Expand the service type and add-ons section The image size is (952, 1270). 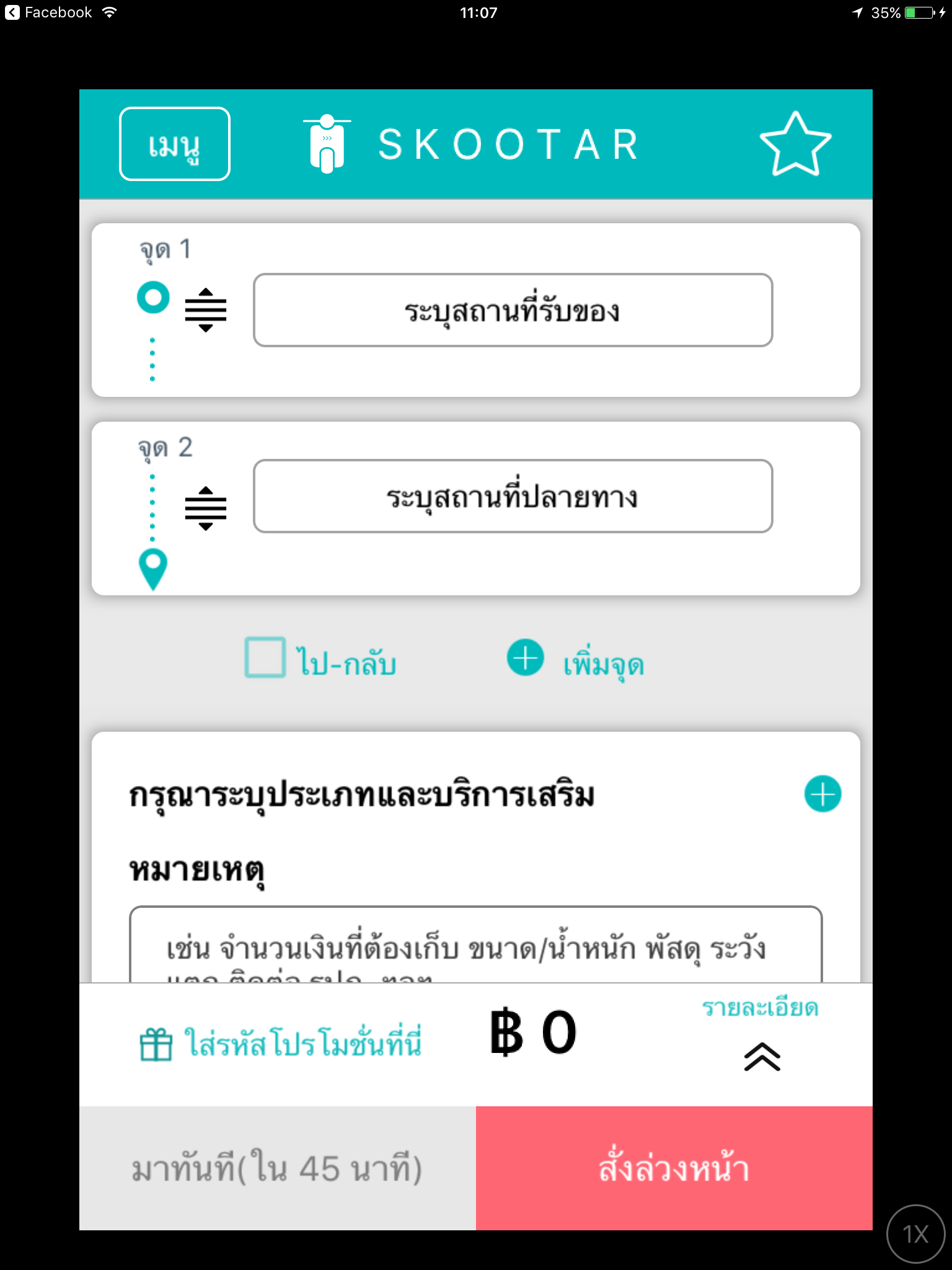(822, 794)
